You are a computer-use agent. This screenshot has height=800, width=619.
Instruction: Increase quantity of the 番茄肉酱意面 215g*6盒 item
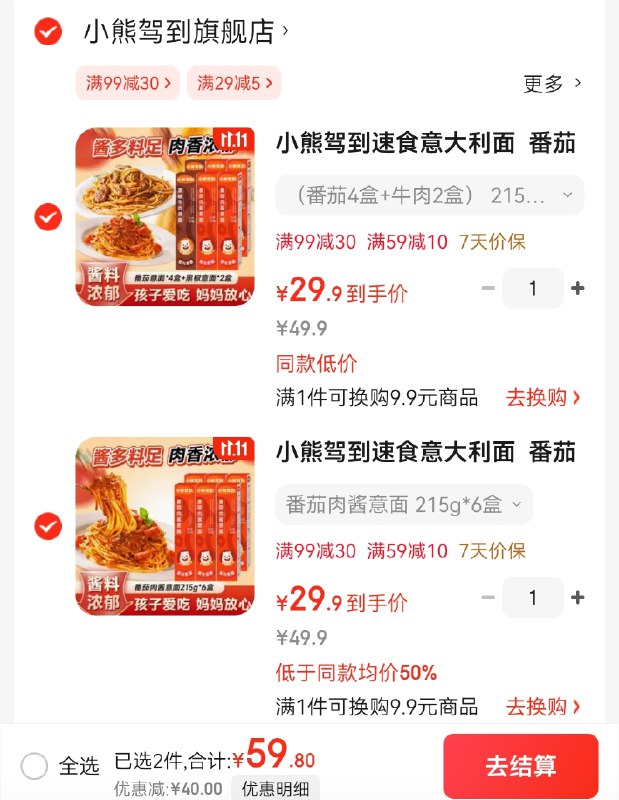(x=578, y=598)
